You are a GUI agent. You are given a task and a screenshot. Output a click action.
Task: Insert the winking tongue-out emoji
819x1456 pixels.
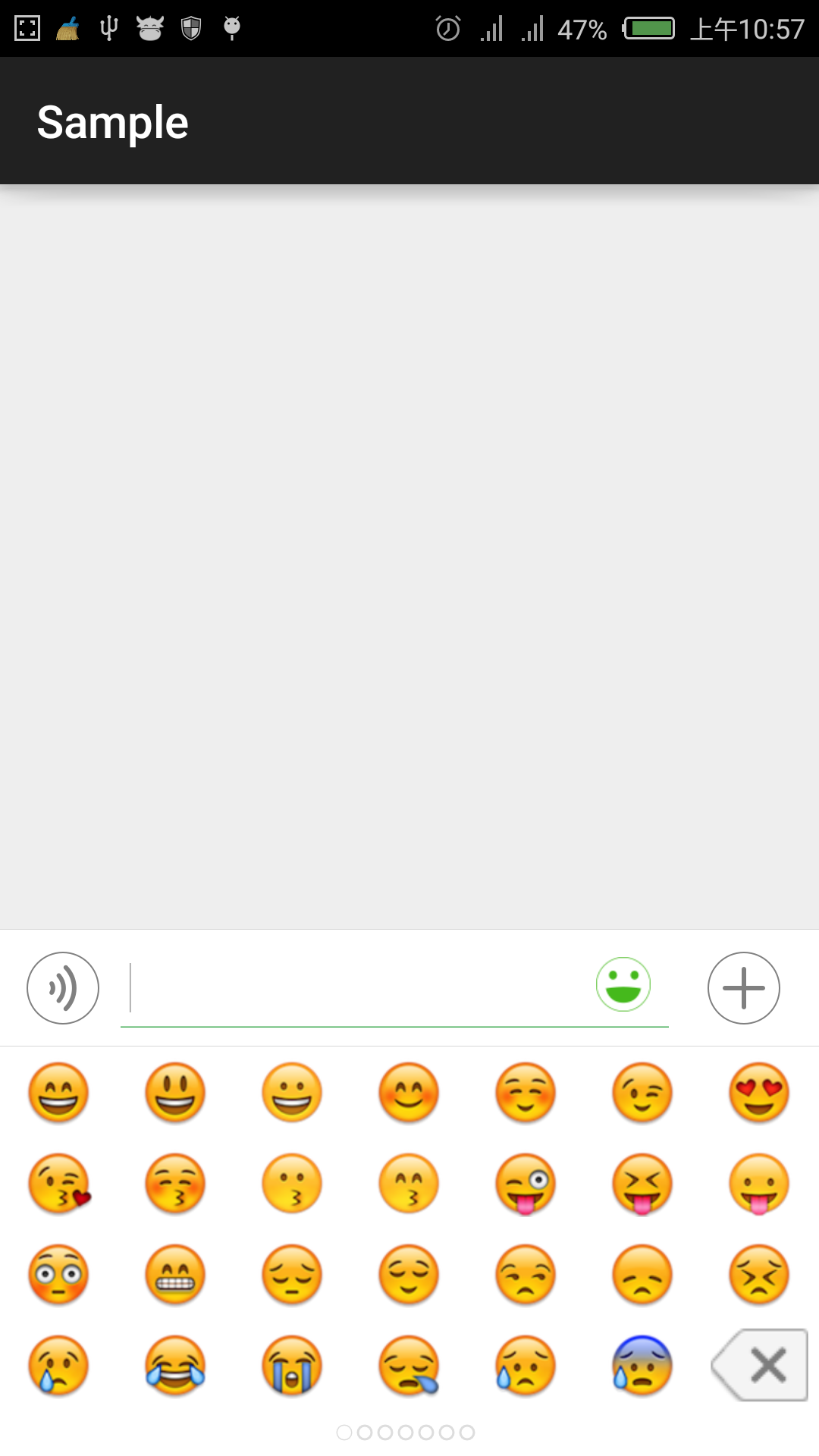point(526,1183)
